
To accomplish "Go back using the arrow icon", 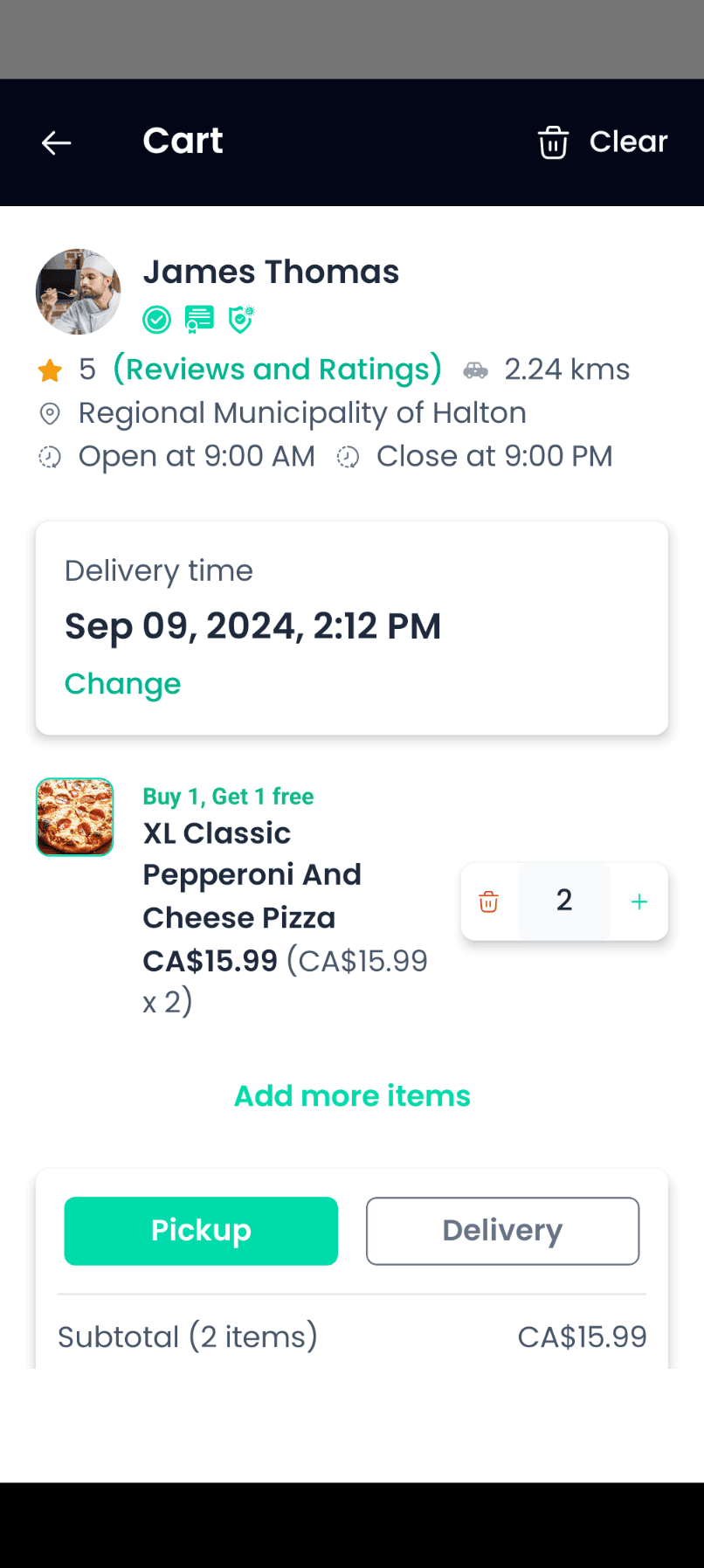I will pyautogui.click(x=57, y=142).
